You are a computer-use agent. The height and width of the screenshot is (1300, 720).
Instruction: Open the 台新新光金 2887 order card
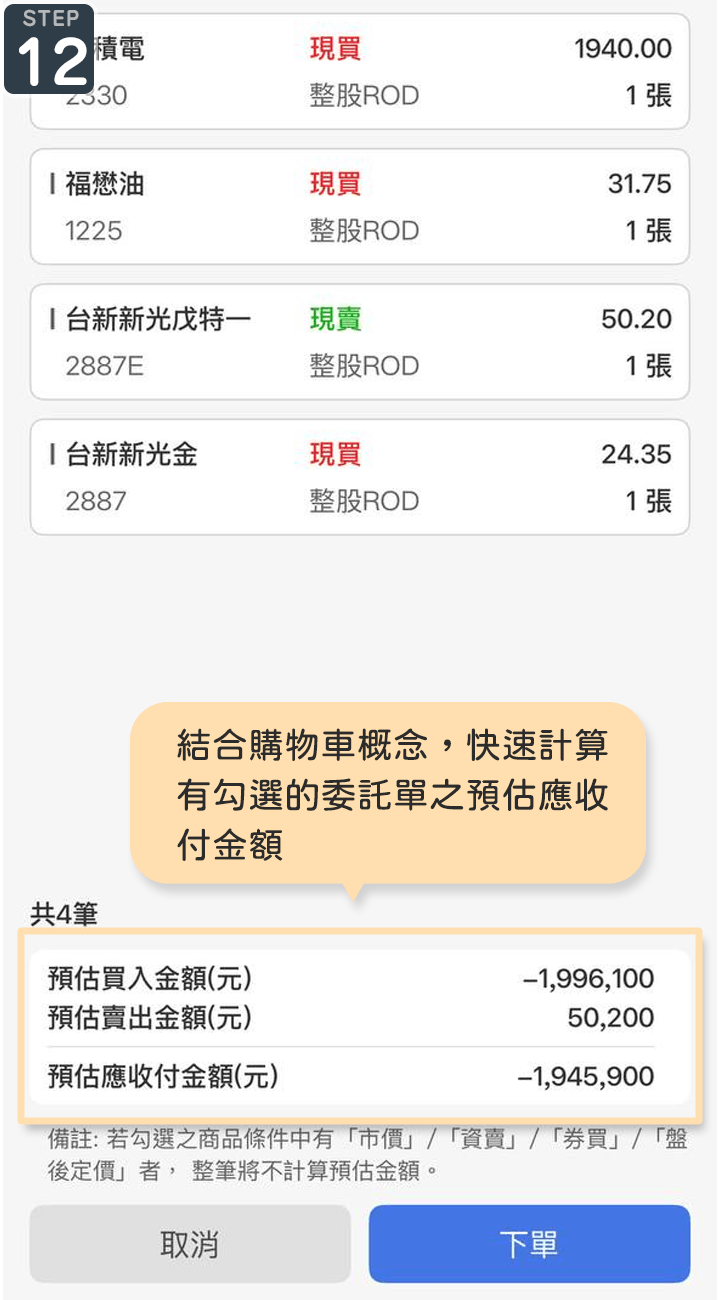(x=360, y=477)
